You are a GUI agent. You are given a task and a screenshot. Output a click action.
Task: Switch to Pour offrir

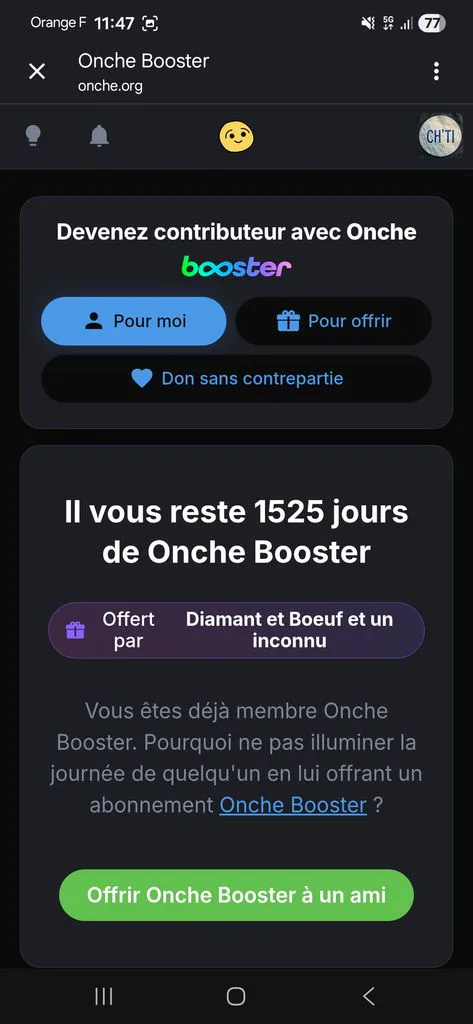click(334, 321)
